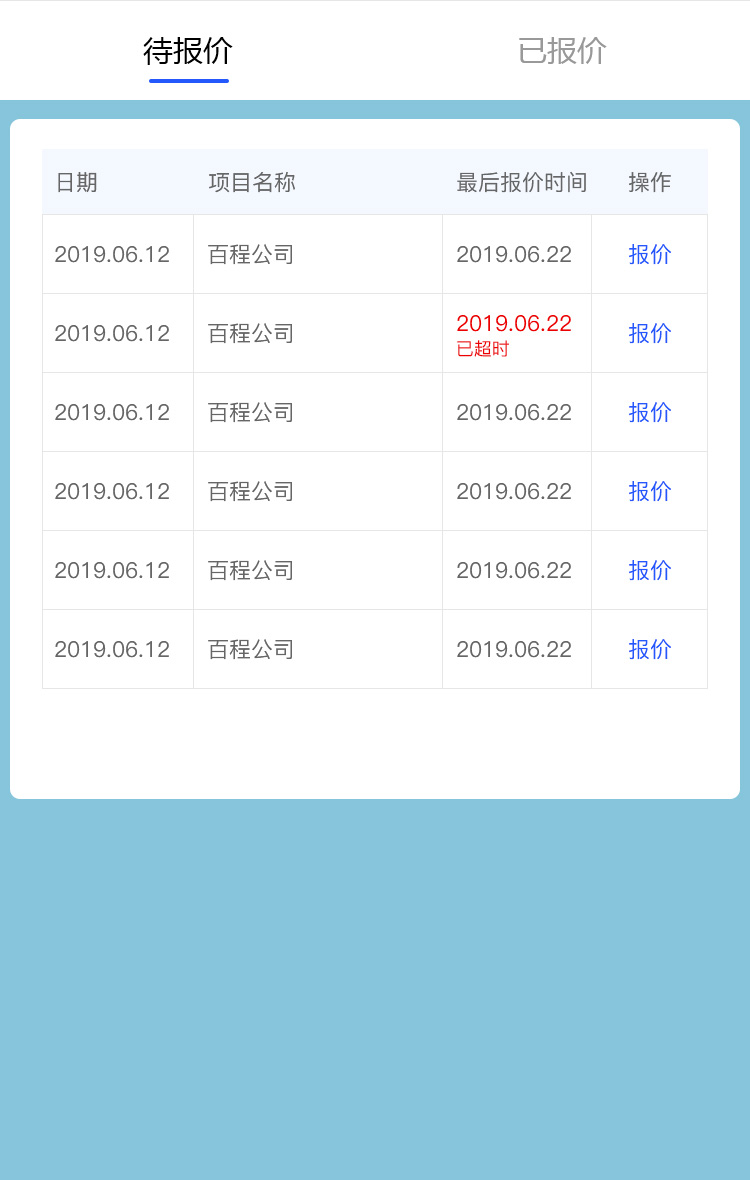Screen dimensions: 750x1180
Task: Select the 待报价 tab
Action: pyautogui.click(x=188, y=51)
